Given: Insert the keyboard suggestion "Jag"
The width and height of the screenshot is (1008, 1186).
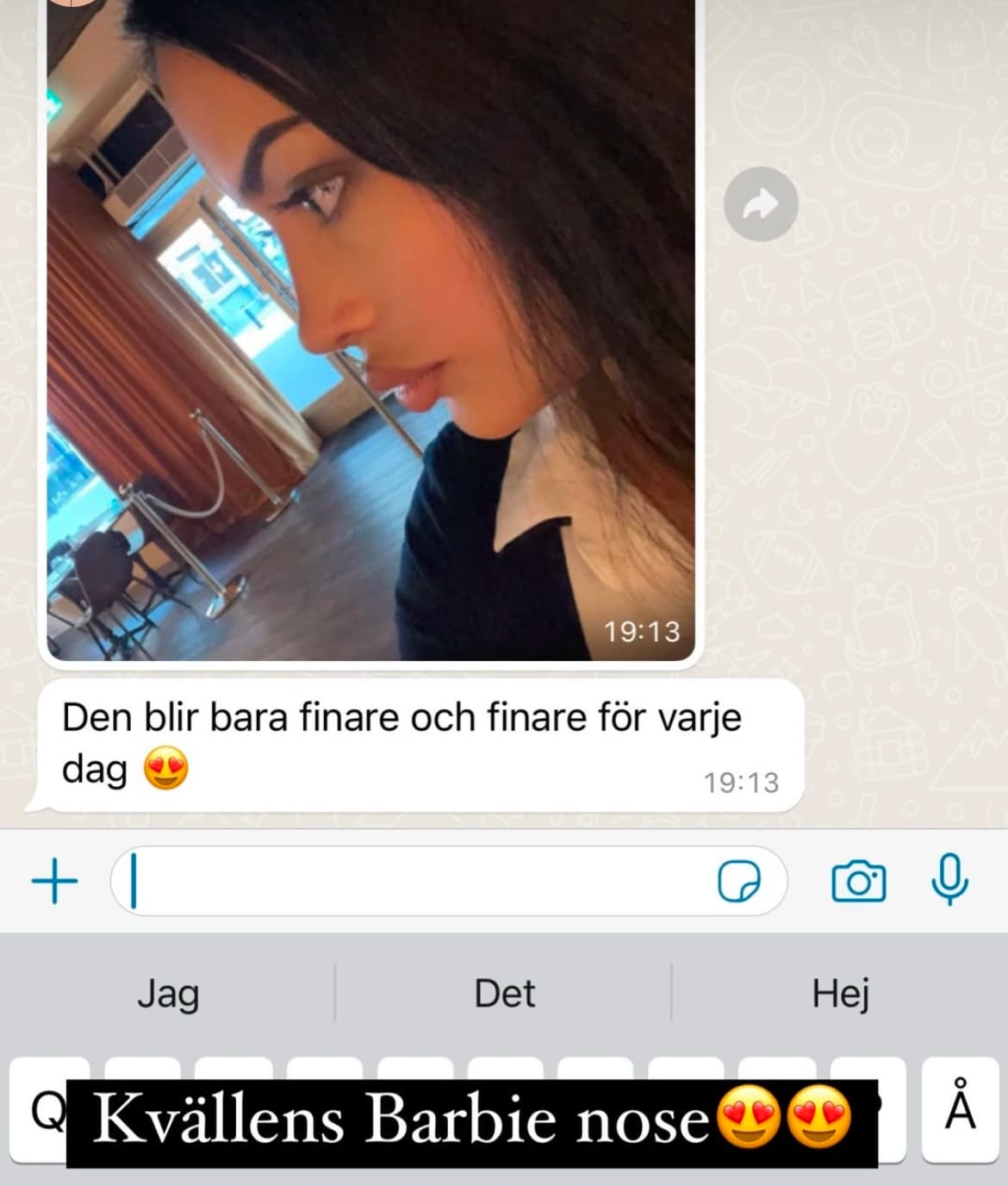Looking at the screenshot, I should [168, 993].
